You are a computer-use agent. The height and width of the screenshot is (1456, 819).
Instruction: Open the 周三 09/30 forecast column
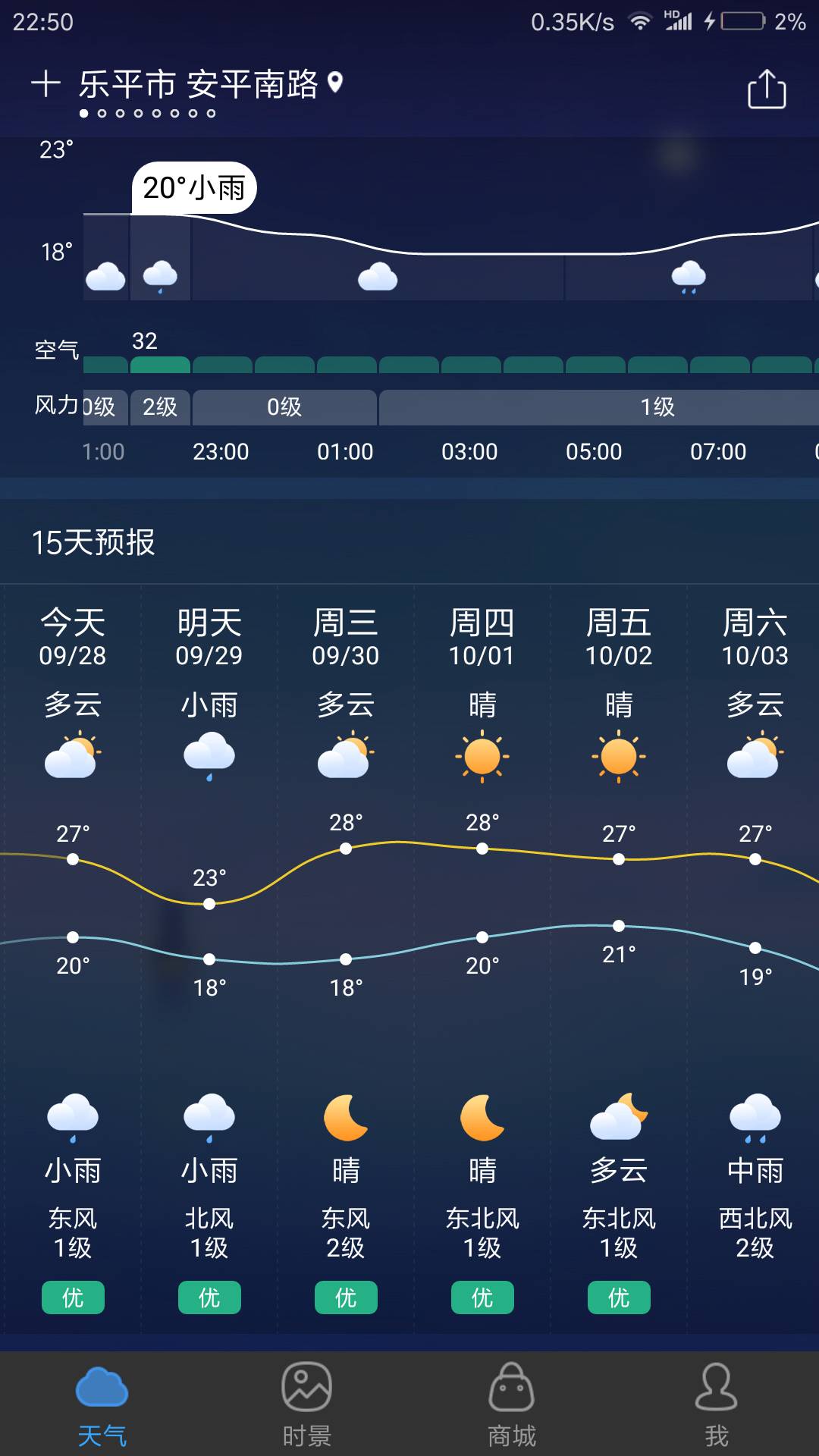point(346,959)
